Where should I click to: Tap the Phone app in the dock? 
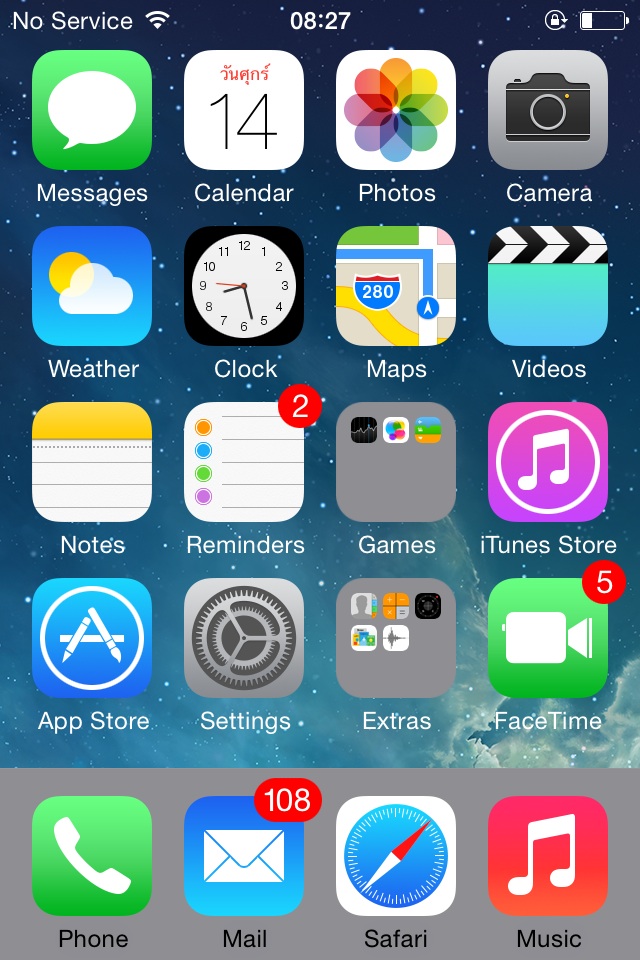coord(92,856)
